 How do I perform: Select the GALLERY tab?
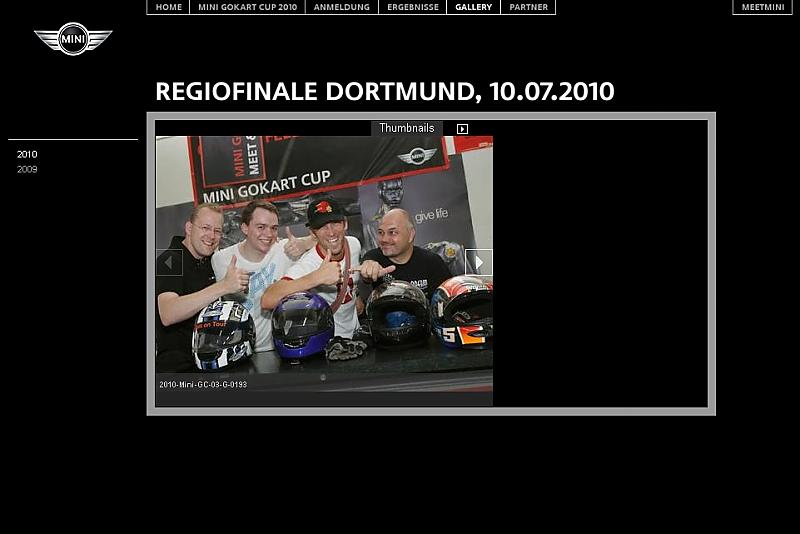point(473,7)
